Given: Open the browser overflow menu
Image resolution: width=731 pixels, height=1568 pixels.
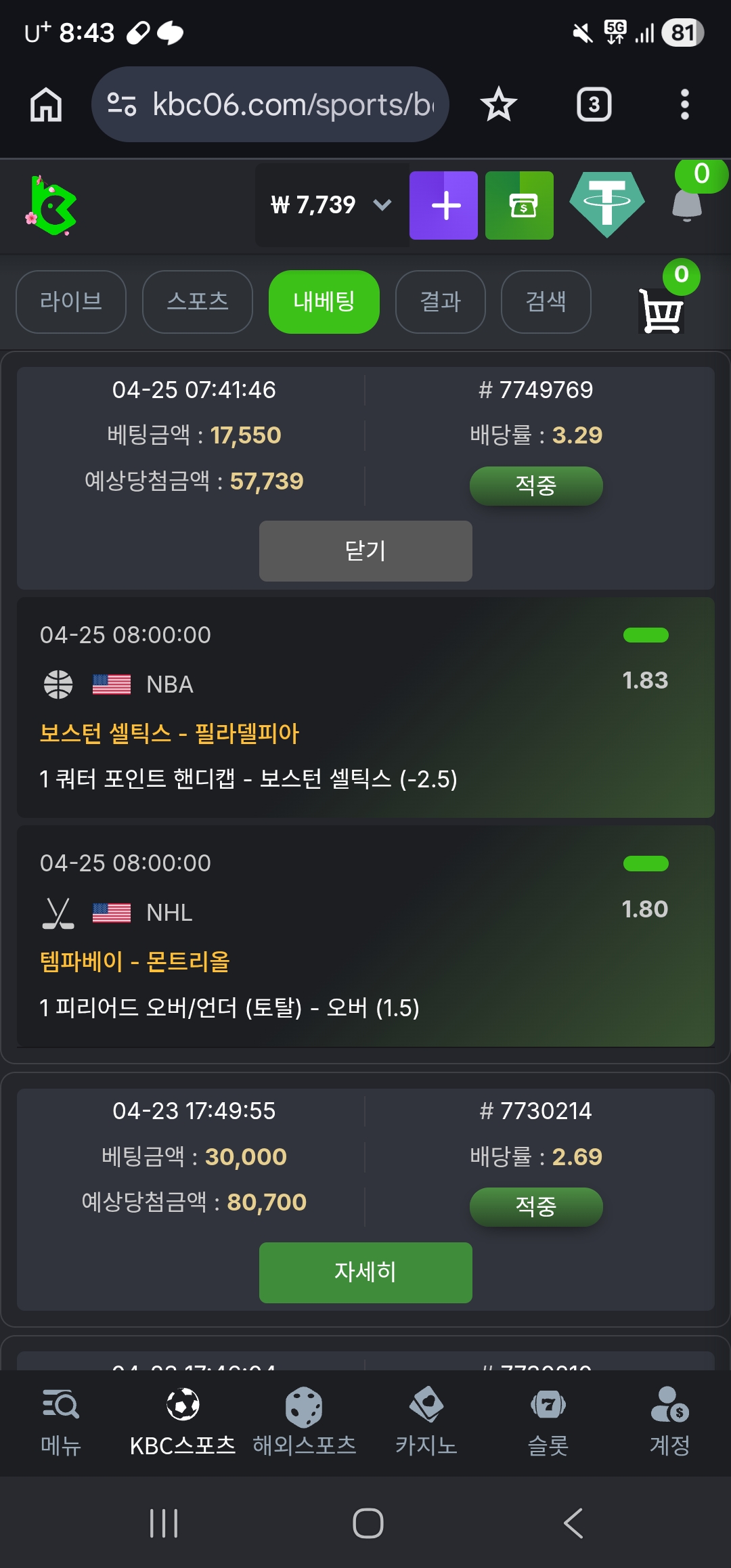Looking at the screenshot, I should coord(684,105).
